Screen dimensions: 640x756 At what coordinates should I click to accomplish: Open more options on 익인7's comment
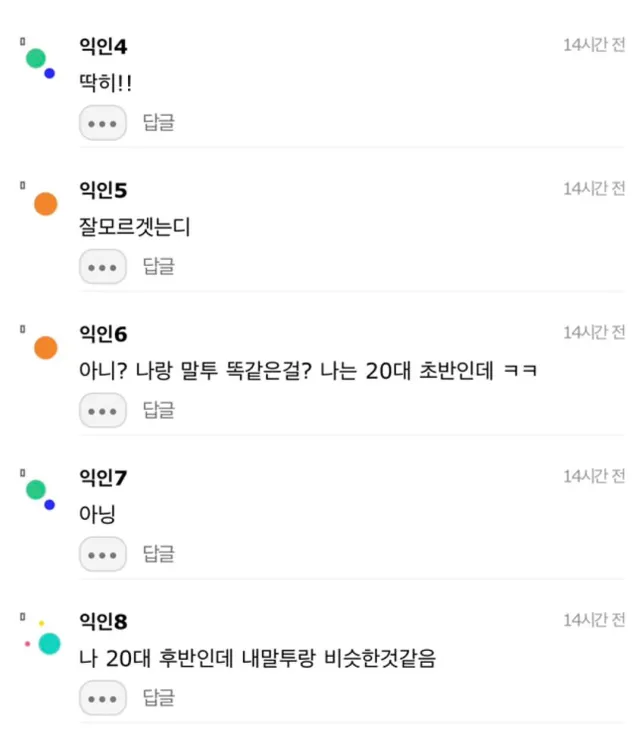(x=103, y=554)
